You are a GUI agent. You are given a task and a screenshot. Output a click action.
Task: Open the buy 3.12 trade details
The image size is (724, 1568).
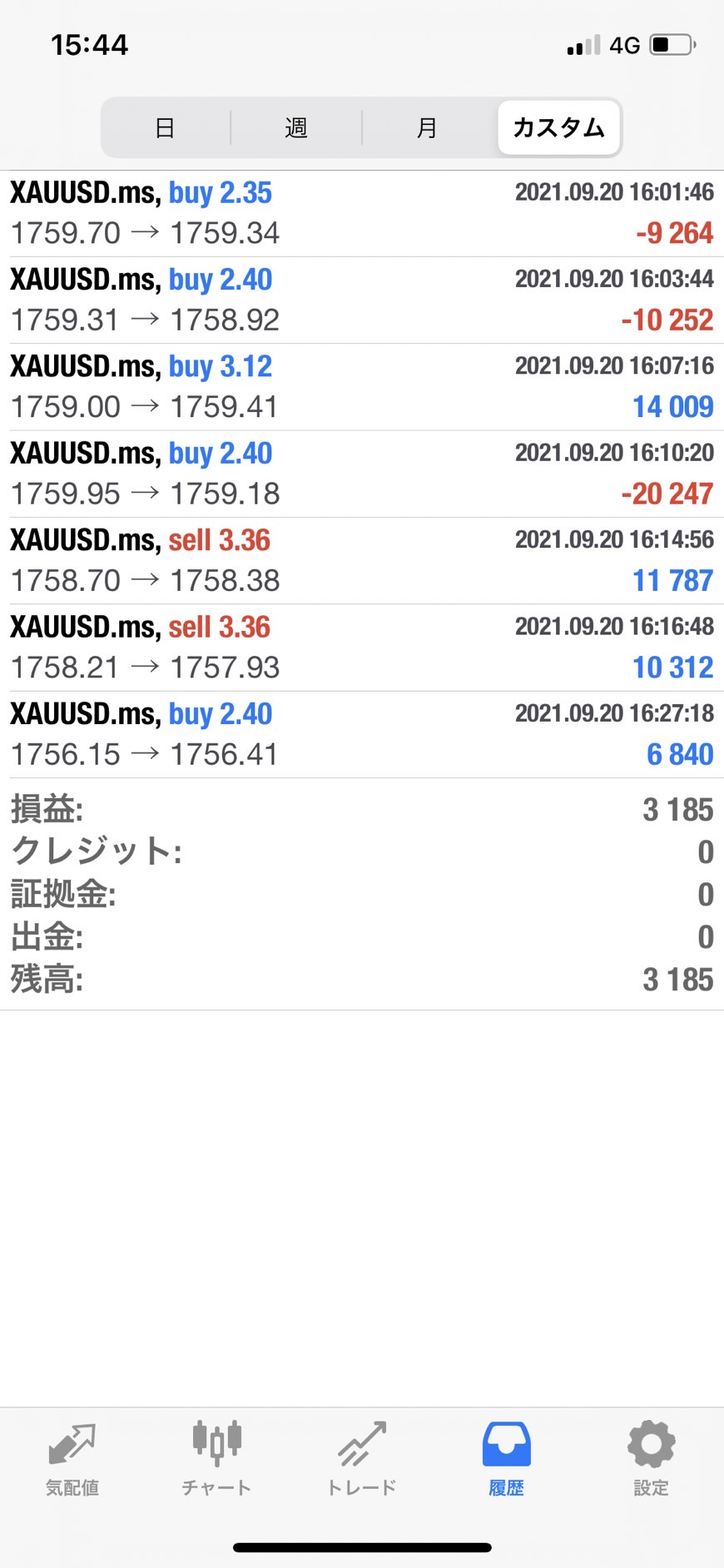pyautogui.click(x=362, y=387)
